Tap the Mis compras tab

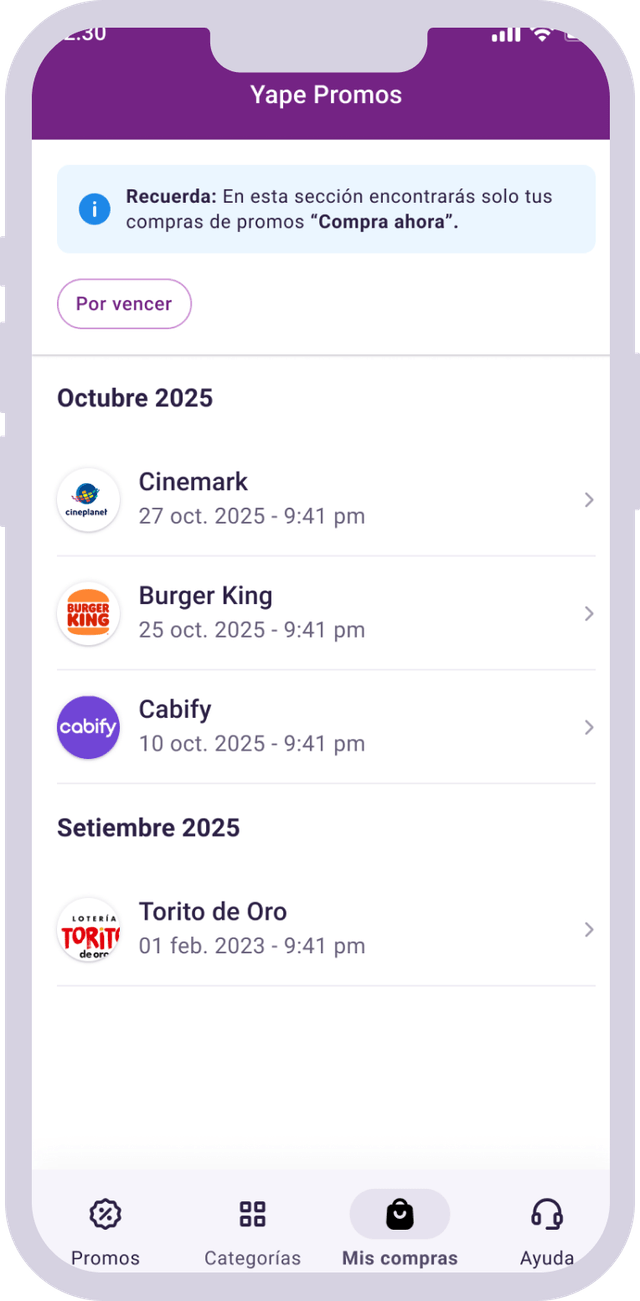click(400, 1232)
